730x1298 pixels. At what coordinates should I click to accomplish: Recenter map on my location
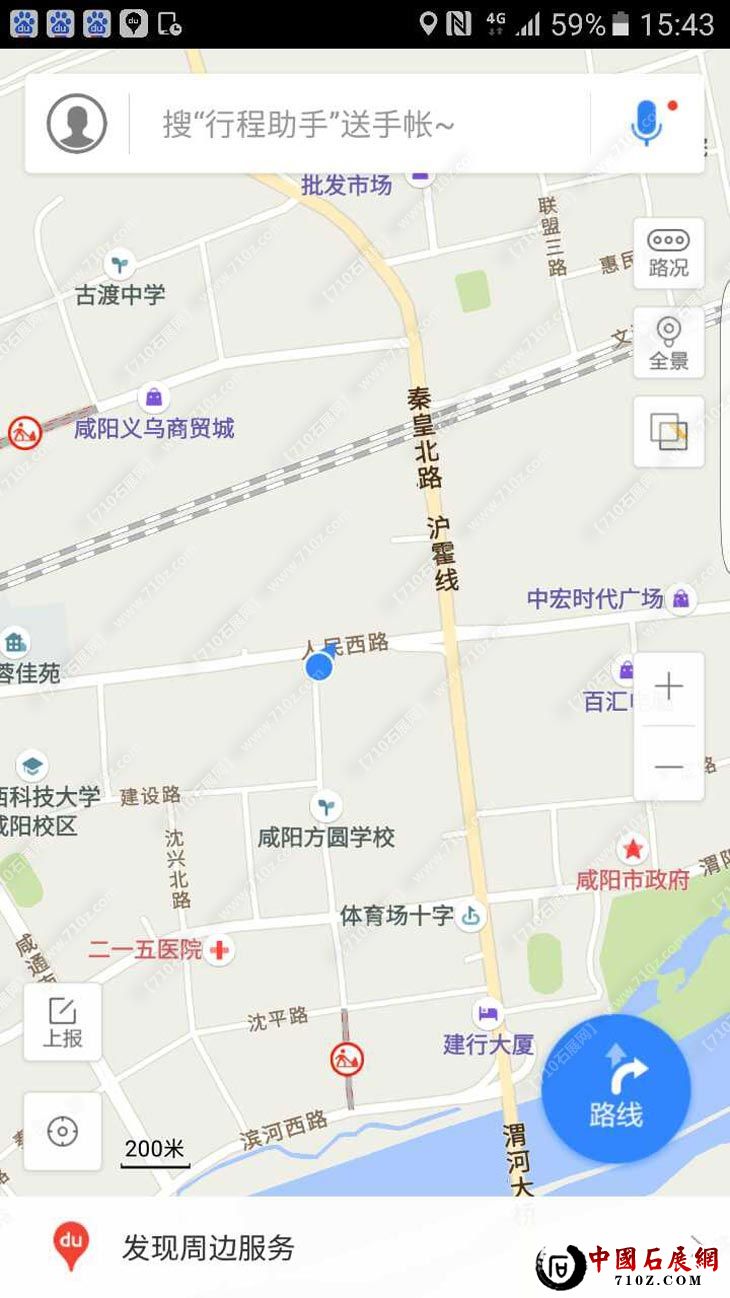[63, 1132]
